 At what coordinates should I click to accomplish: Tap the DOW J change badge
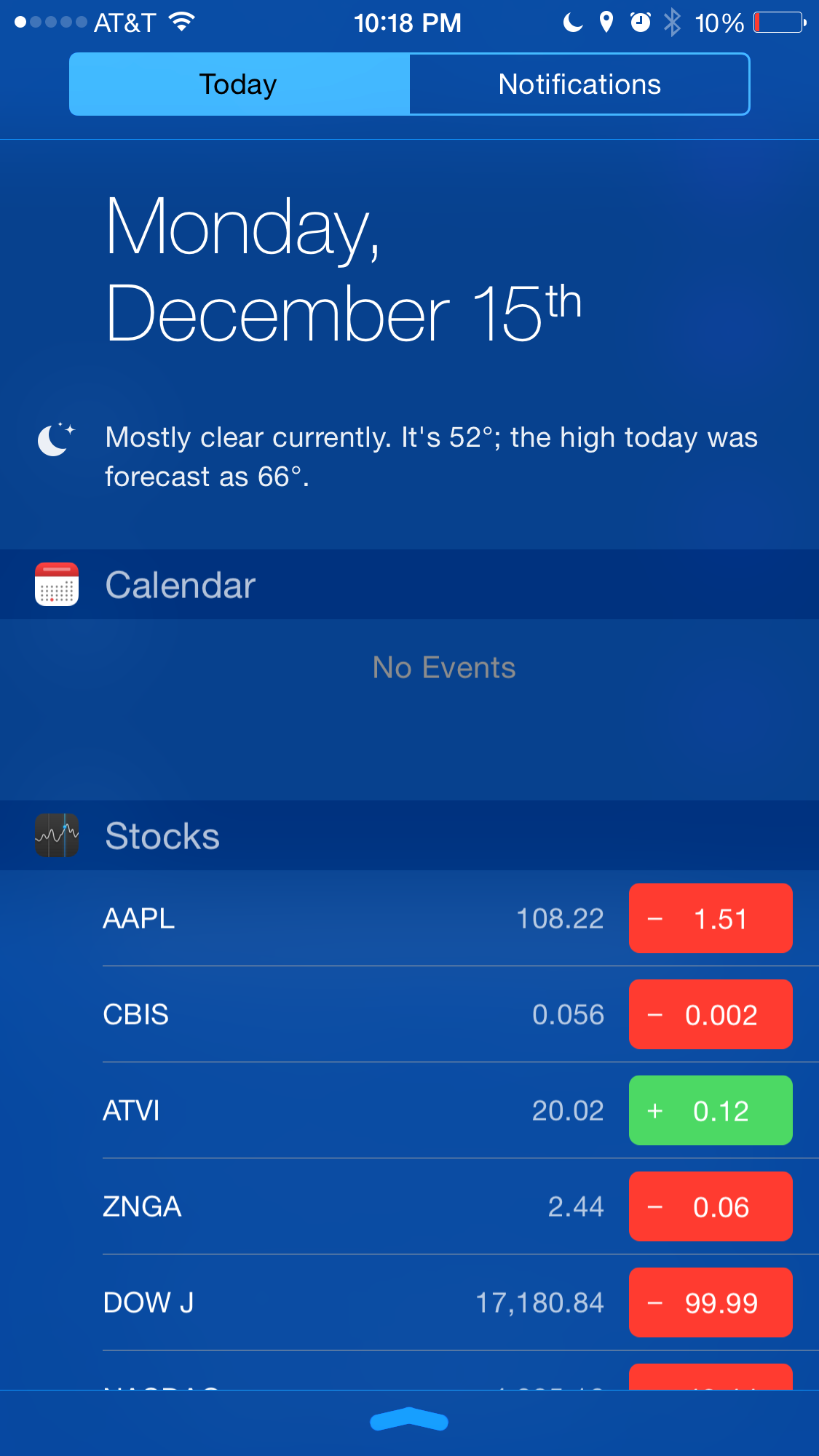(710, 1302)
